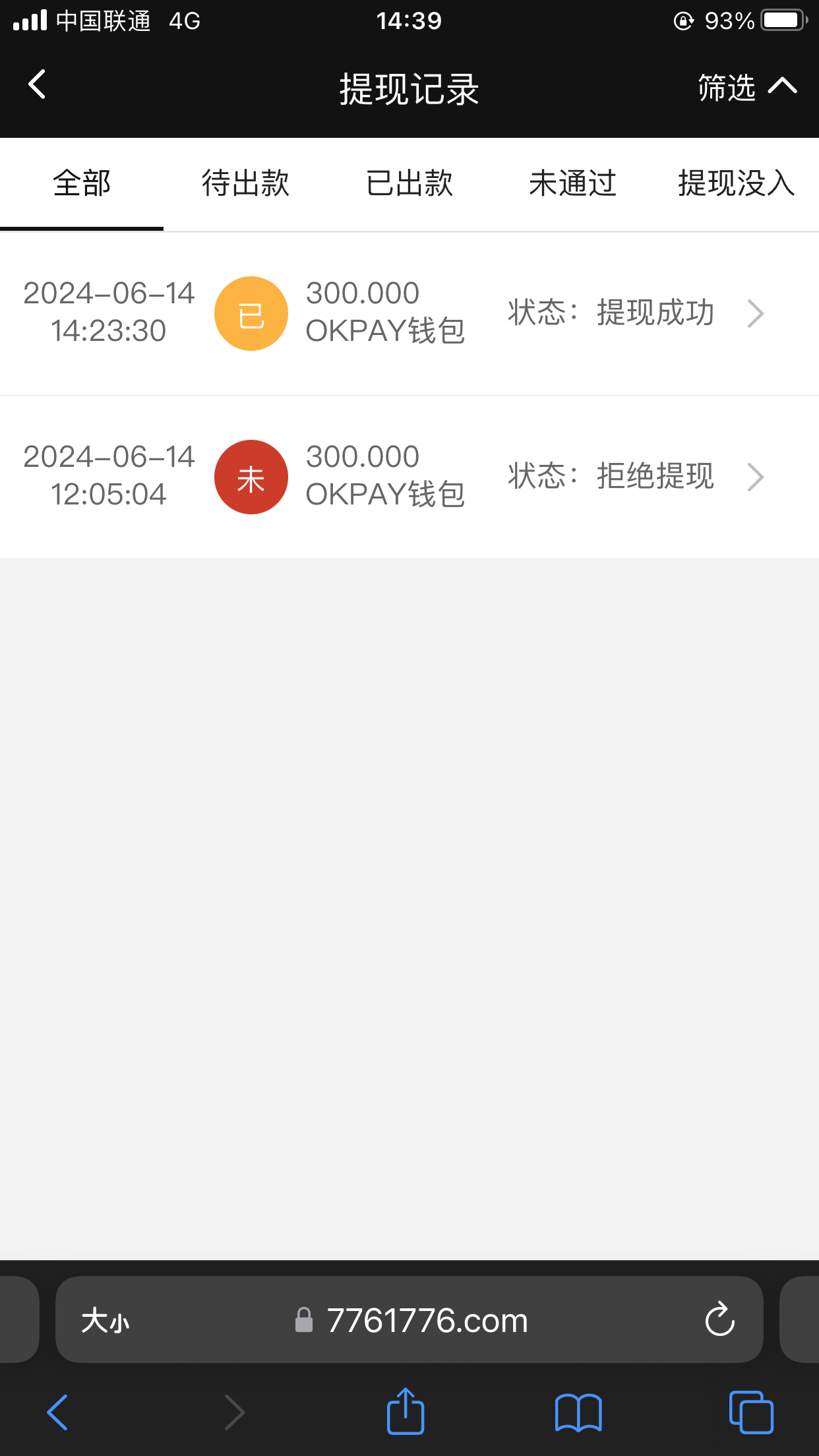This screenshot has width=819, height=1456.
Task: Switch to the 全部 tab
Action: pyautogui.click(x=82, y=183)
